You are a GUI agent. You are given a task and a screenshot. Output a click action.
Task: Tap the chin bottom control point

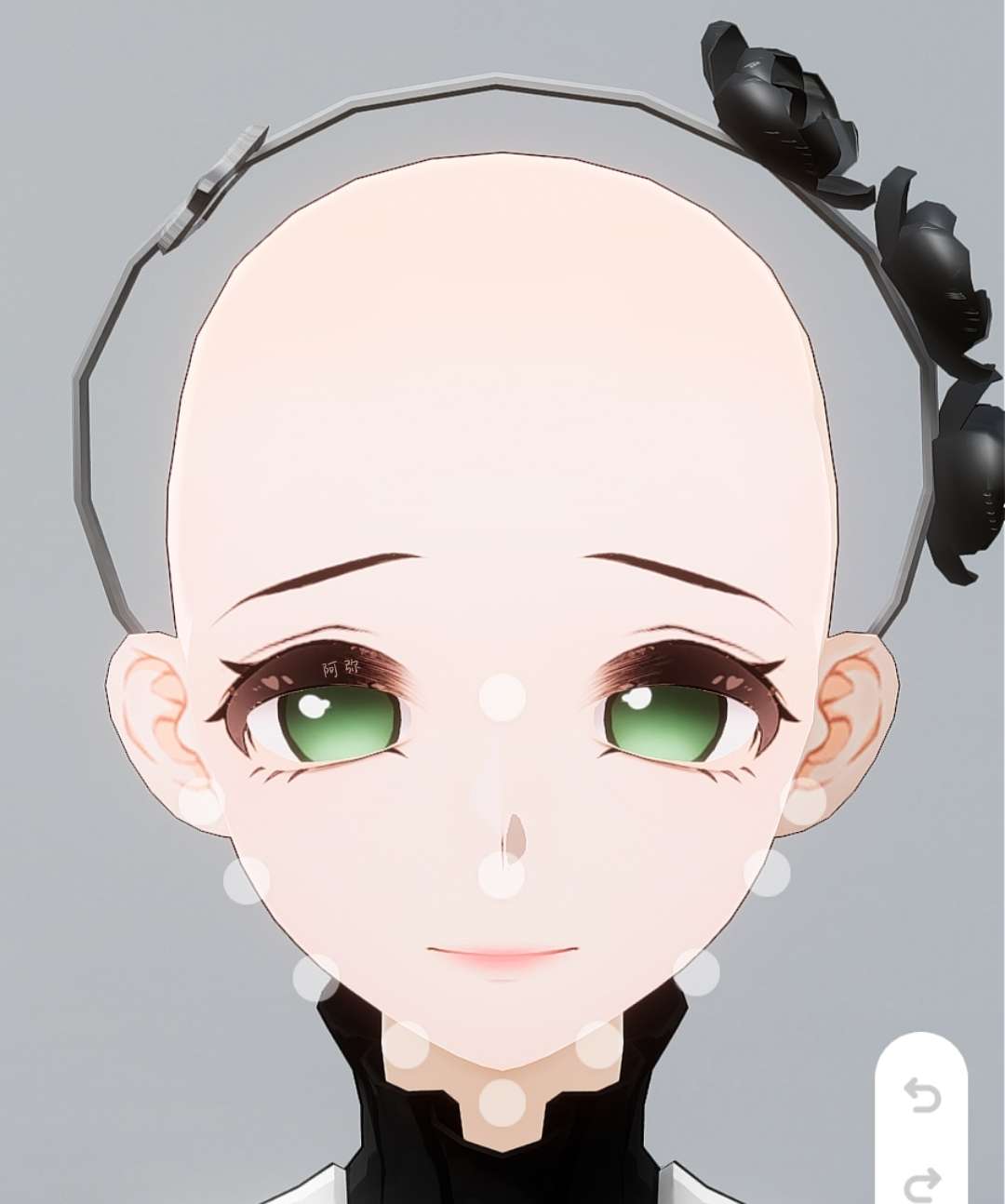coord(502,1104)
